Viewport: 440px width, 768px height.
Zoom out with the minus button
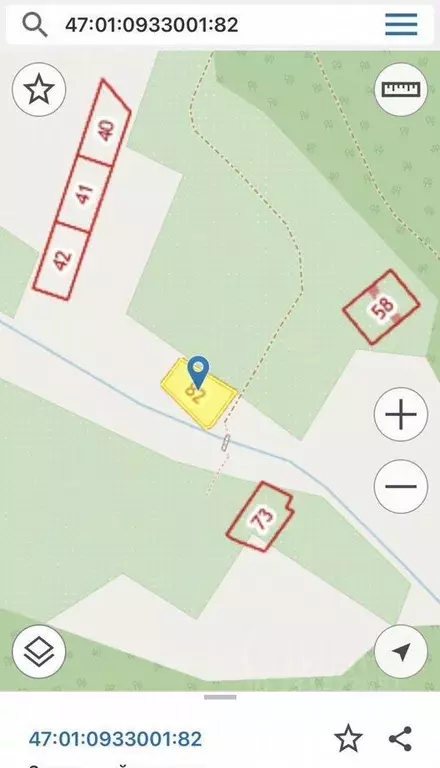(401, 486)
